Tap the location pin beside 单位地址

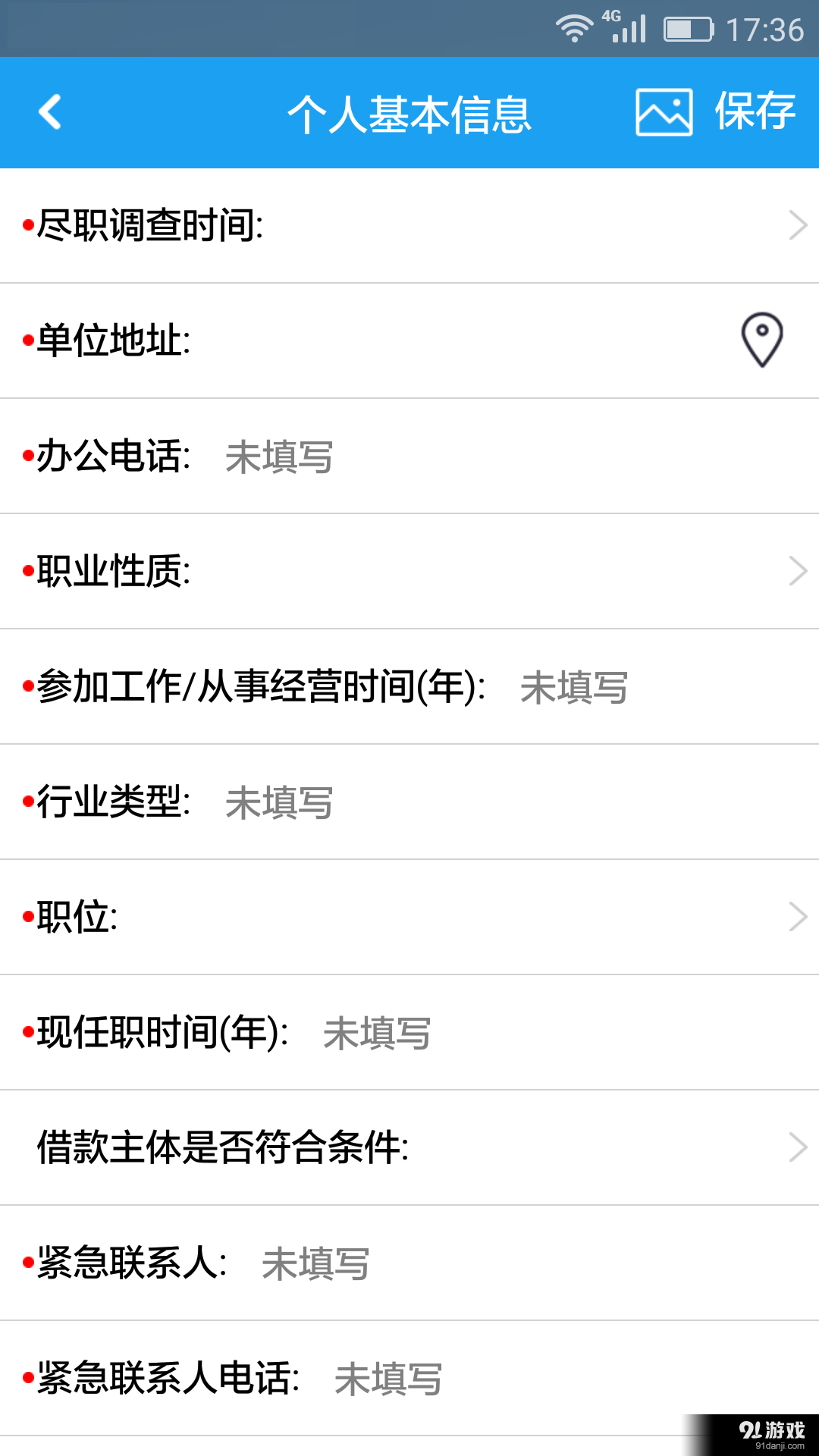761,340
